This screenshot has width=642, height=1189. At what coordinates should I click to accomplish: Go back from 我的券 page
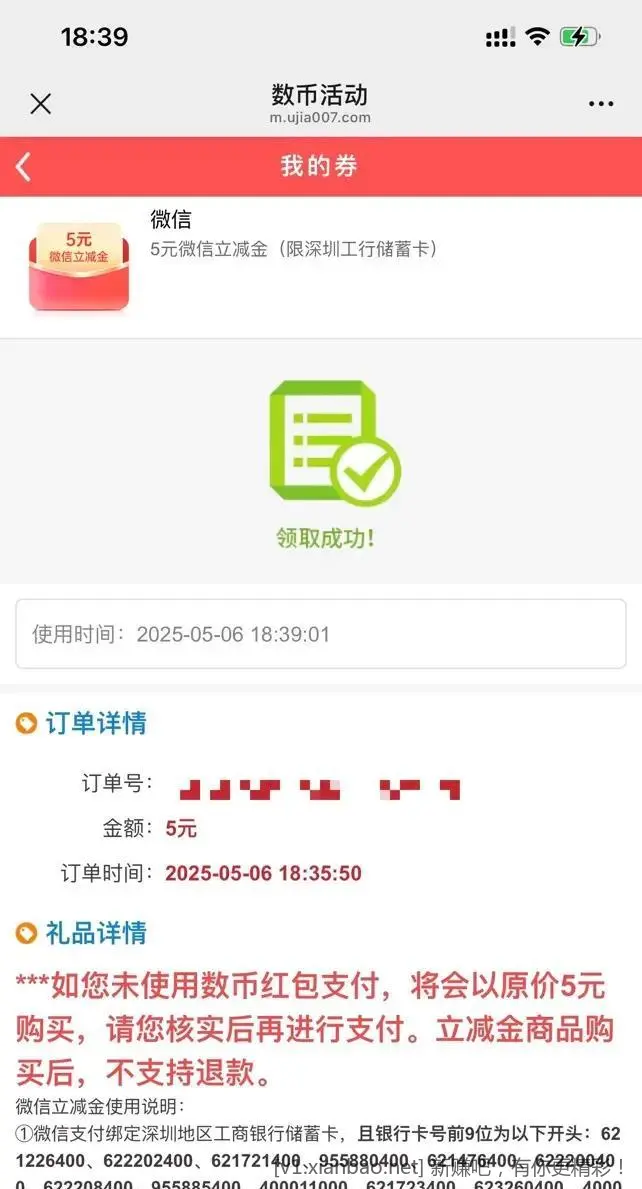click(x=24, y=166)
